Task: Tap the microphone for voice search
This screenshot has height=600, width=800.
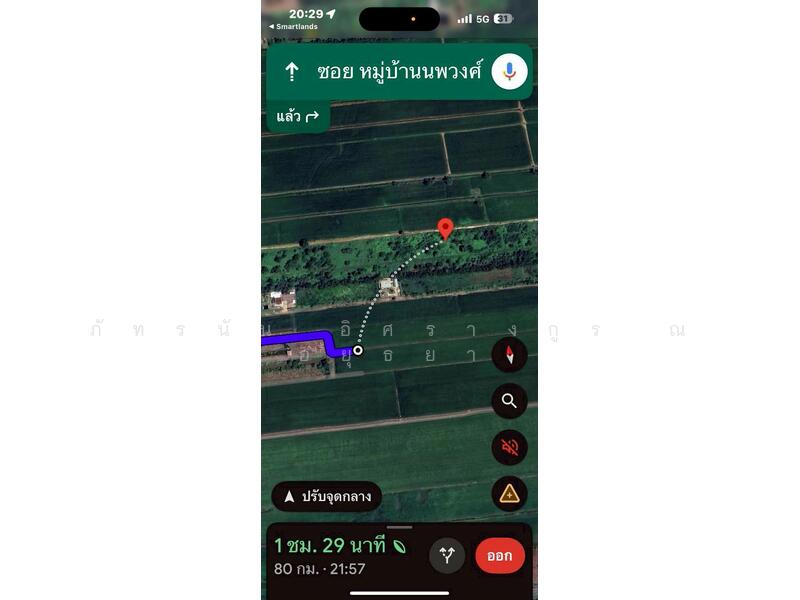Action: point(509,72)
